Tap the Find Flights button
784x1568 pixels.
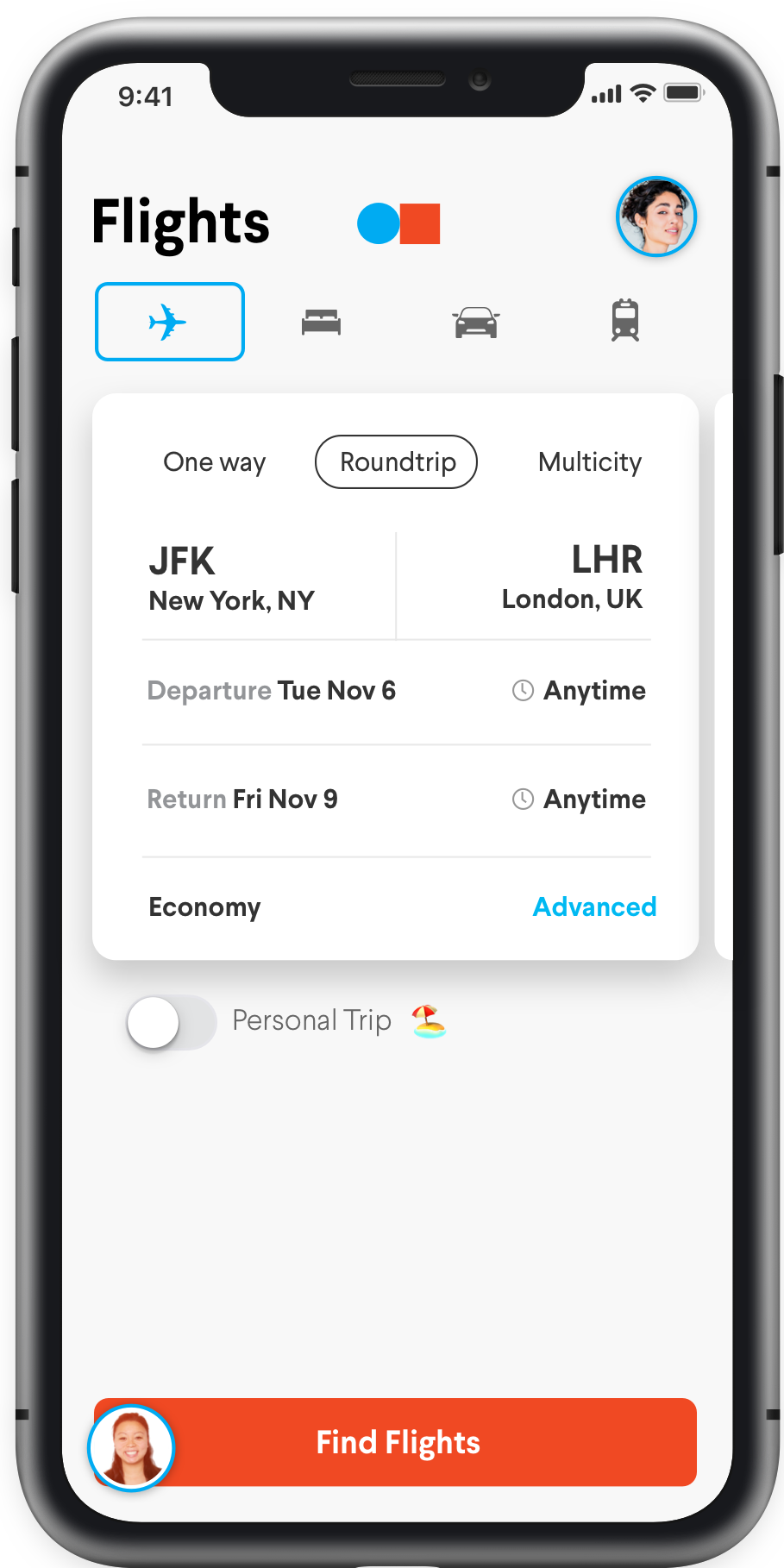coord(397,1442)
